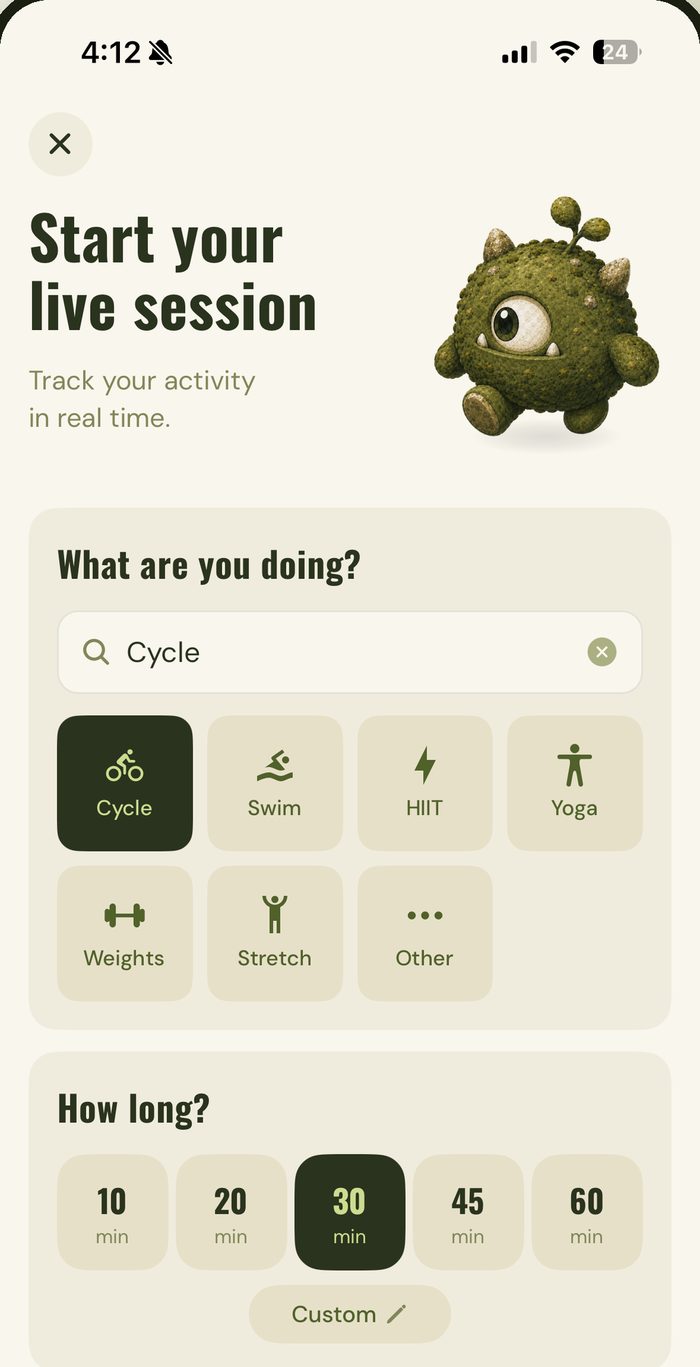
Task: Select Yoga as the activity
Action: click(575, 783)
